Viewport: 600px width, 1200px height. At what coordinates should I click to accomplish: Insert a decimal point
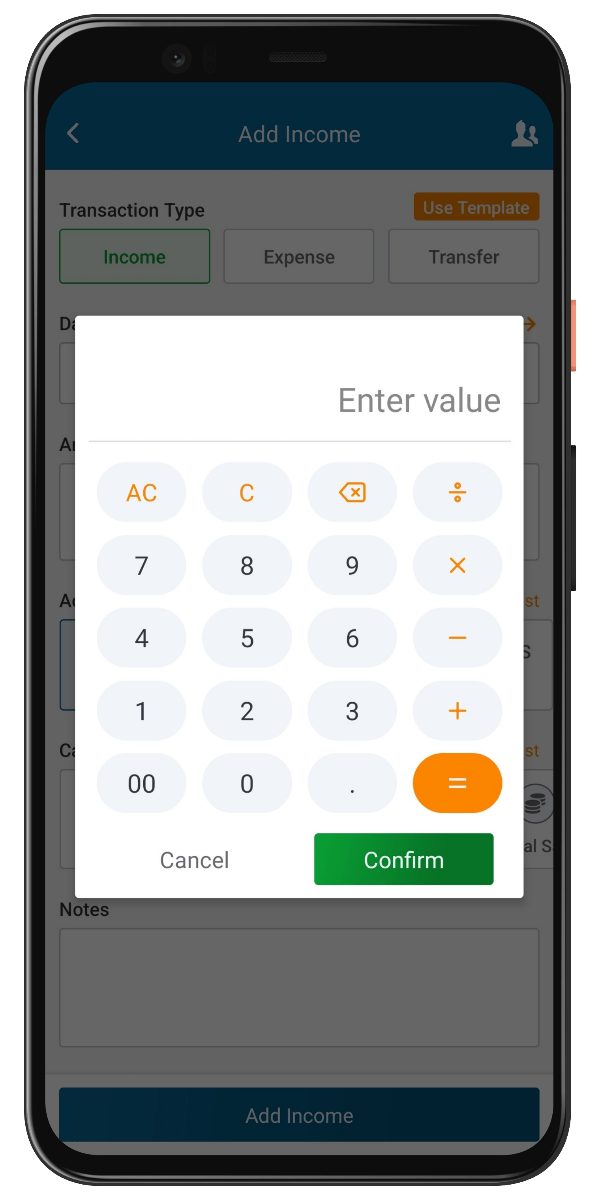tap(352, 783)
